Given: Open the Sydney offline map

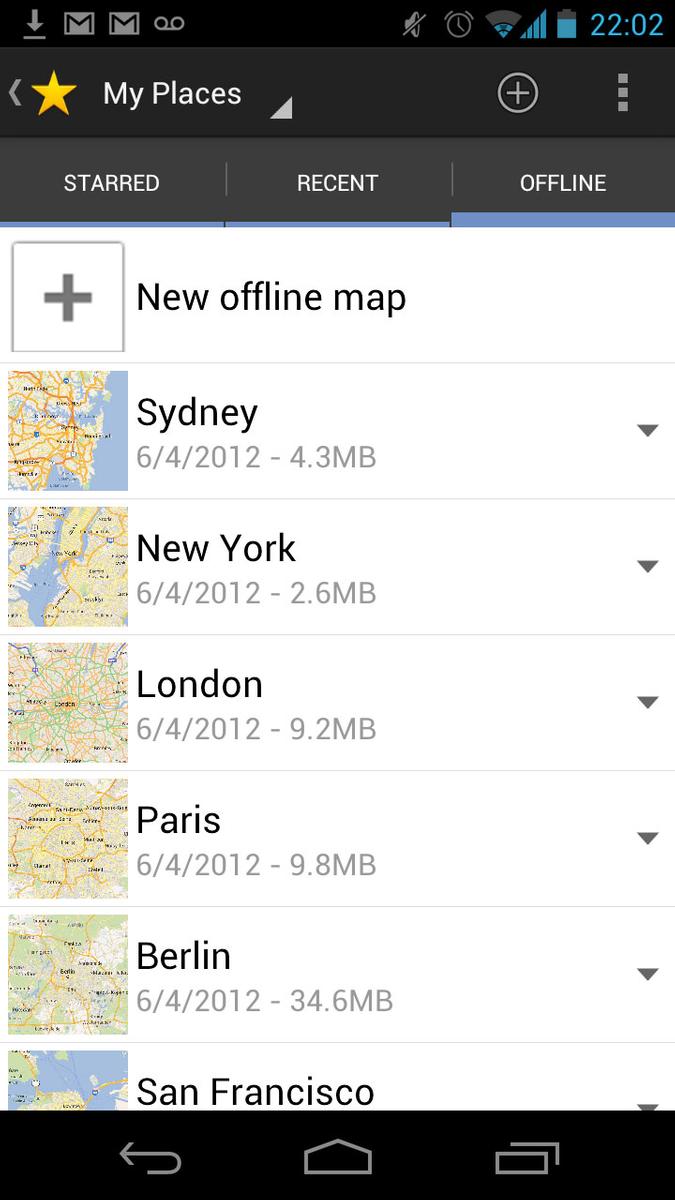Looking at the screenshot, I should [x=310, y=431].
